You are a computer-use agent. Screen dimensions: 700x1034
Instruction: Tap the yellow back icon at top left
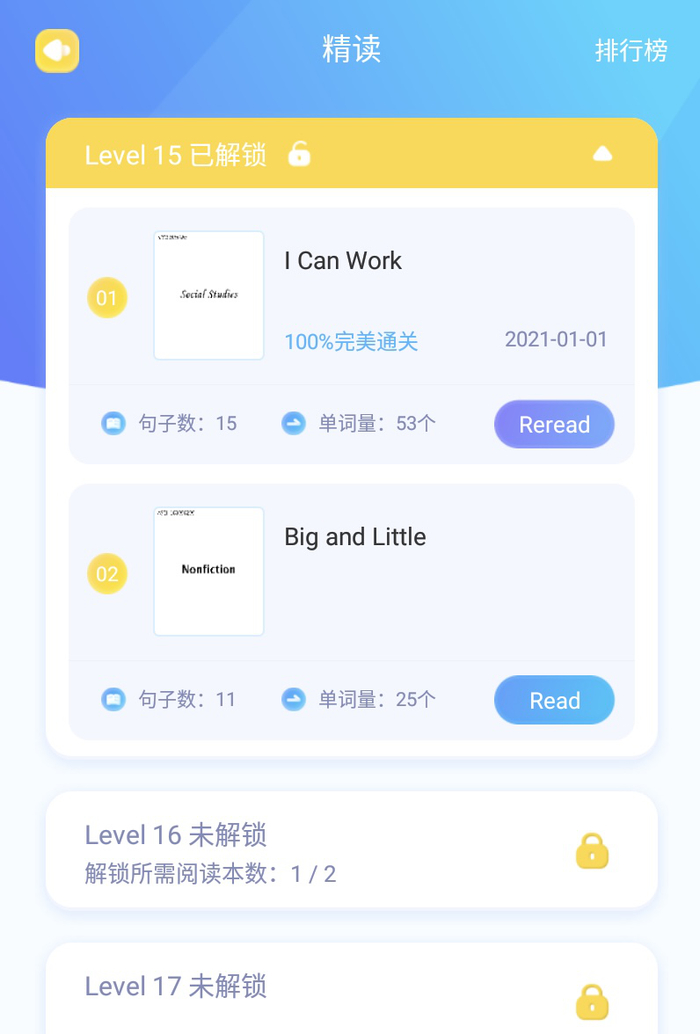tap(57, 50)
